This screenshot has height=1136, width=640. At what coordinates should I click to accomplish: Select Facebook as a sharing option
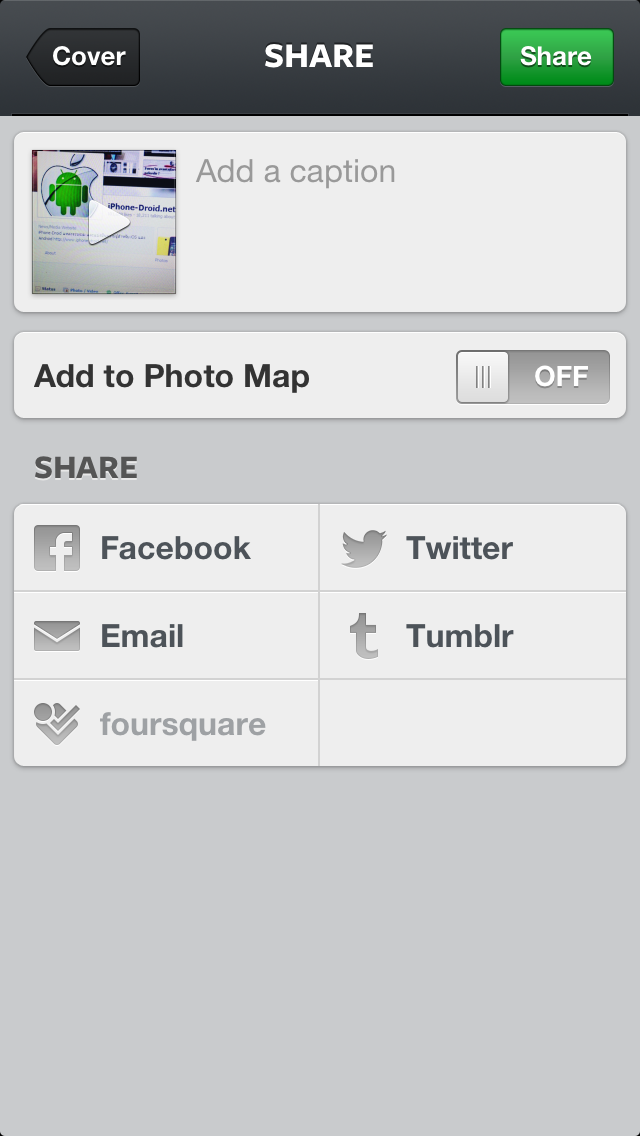click(x=166, y=548)
